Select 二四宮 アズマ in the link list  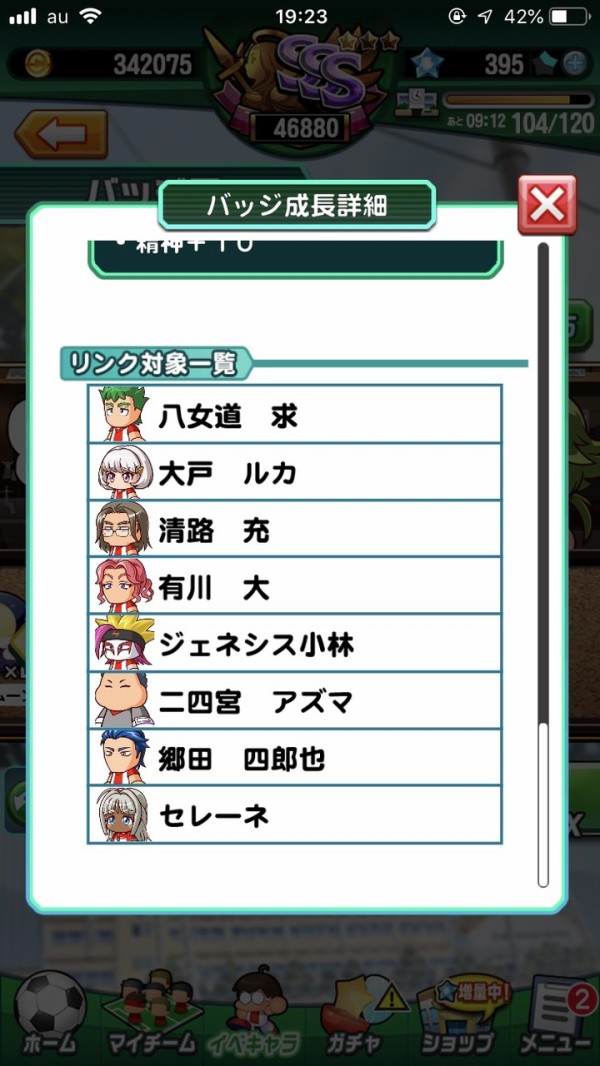pyautogui.click(x=295, y=702)
